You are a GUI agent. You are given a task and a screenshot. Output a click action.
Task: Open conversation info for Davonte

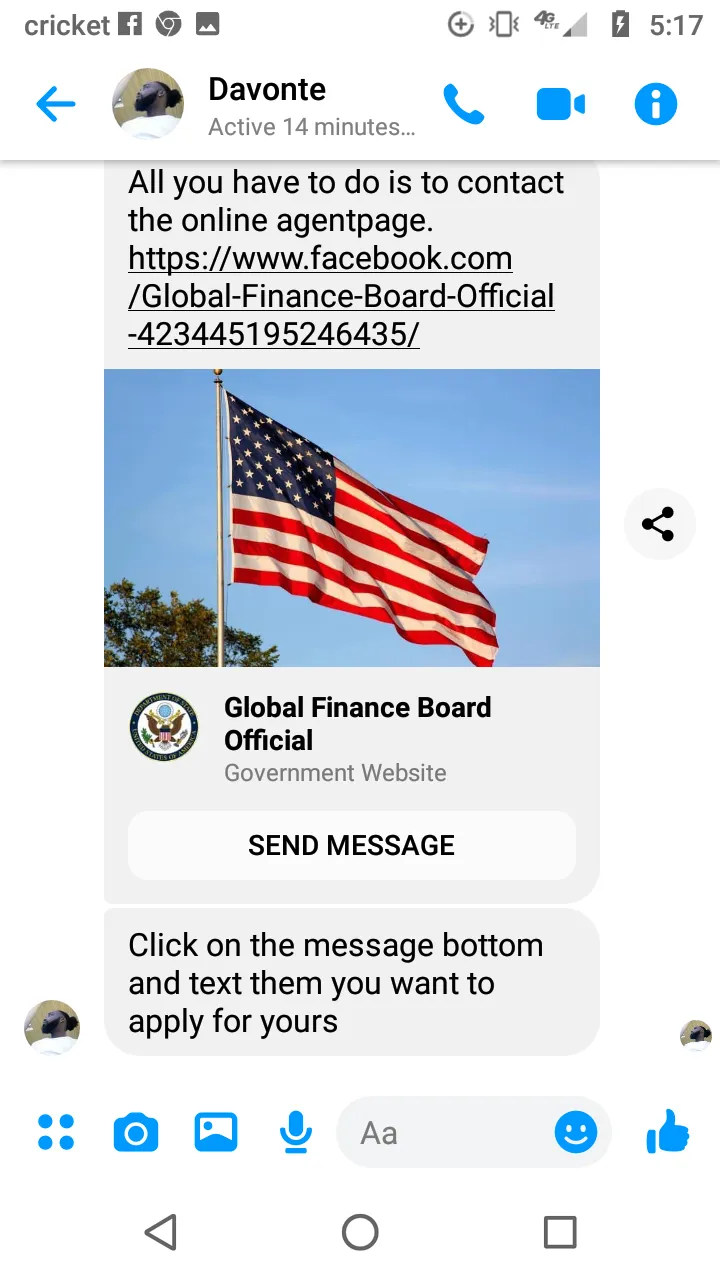[x=656, y=104]
